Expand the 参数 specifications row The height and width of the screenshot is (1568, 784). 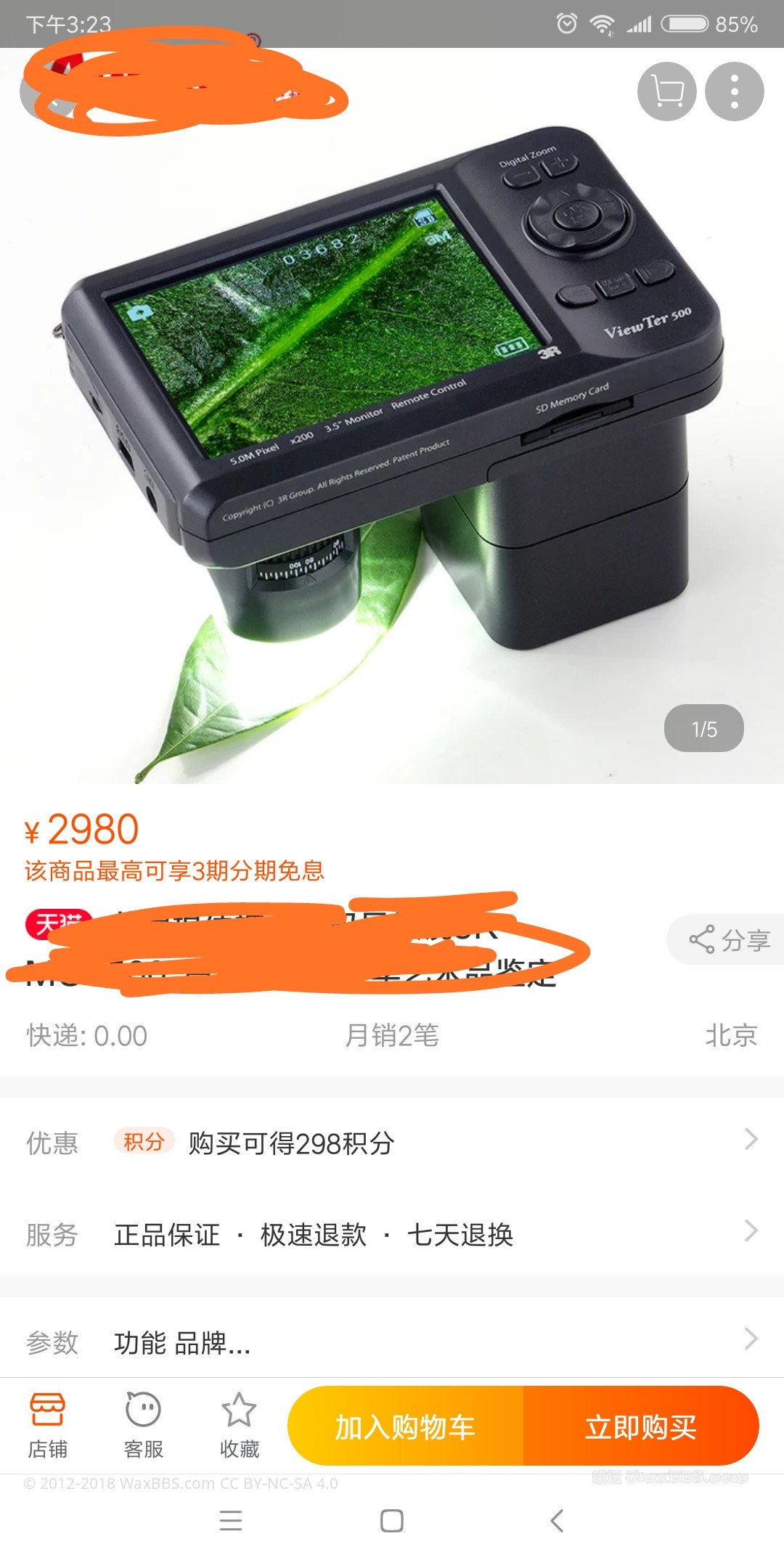tap(392, 1342)
